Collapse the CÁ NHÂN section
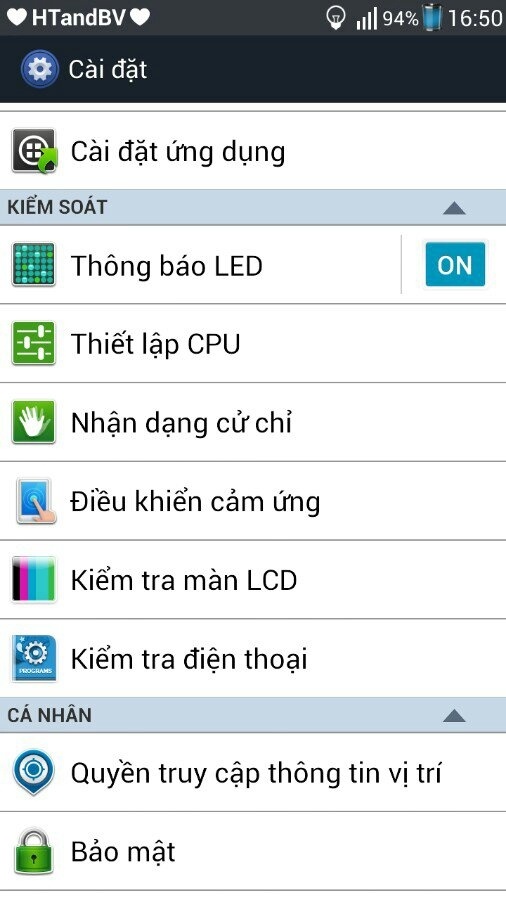506x900 pixels. pos(454,715)
